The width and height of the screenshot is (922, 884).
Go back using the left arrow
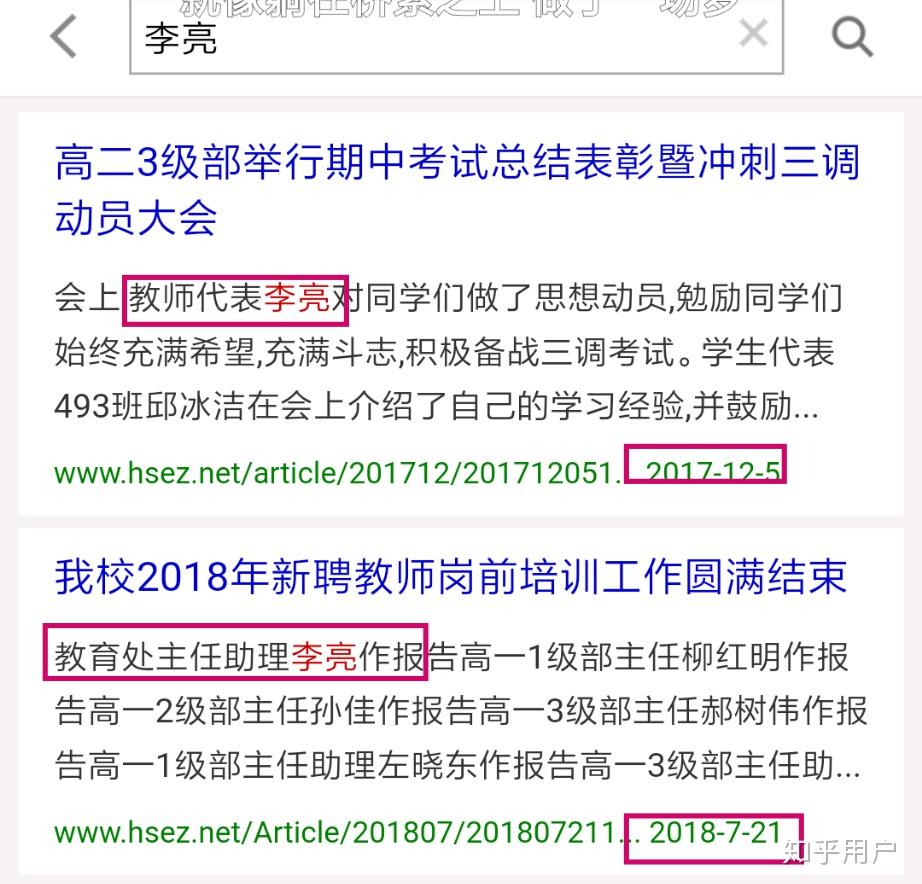[x=63, y=38]
